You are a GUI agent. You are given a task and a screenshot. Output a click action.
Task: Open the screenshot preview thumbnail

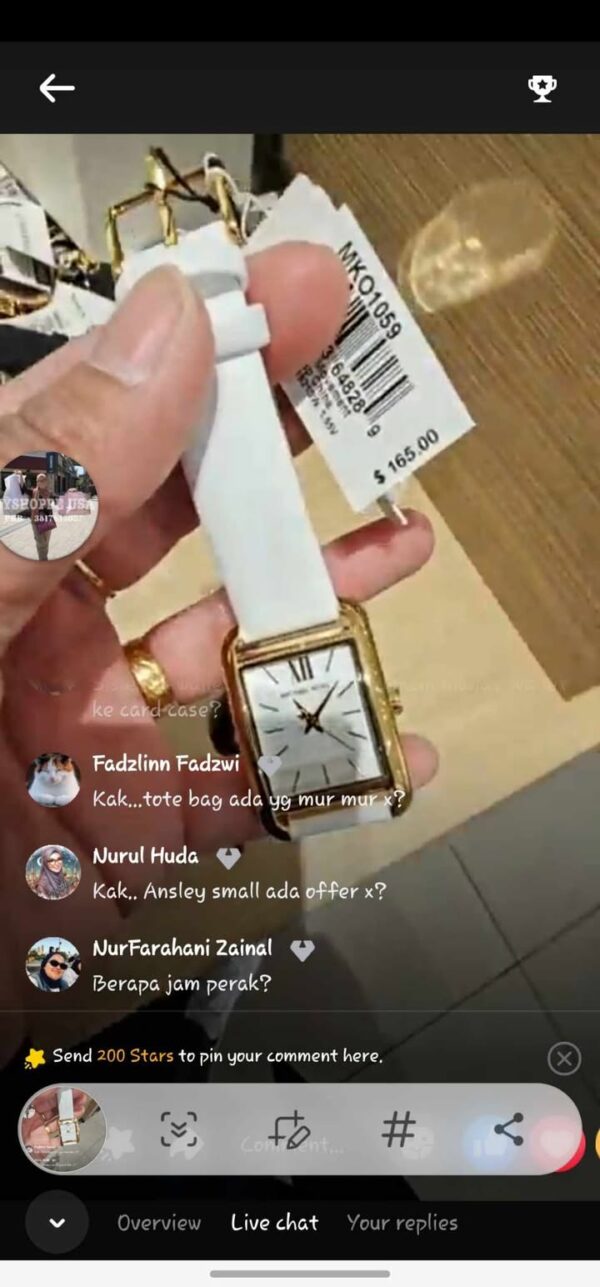click(x=62, y=1130)
